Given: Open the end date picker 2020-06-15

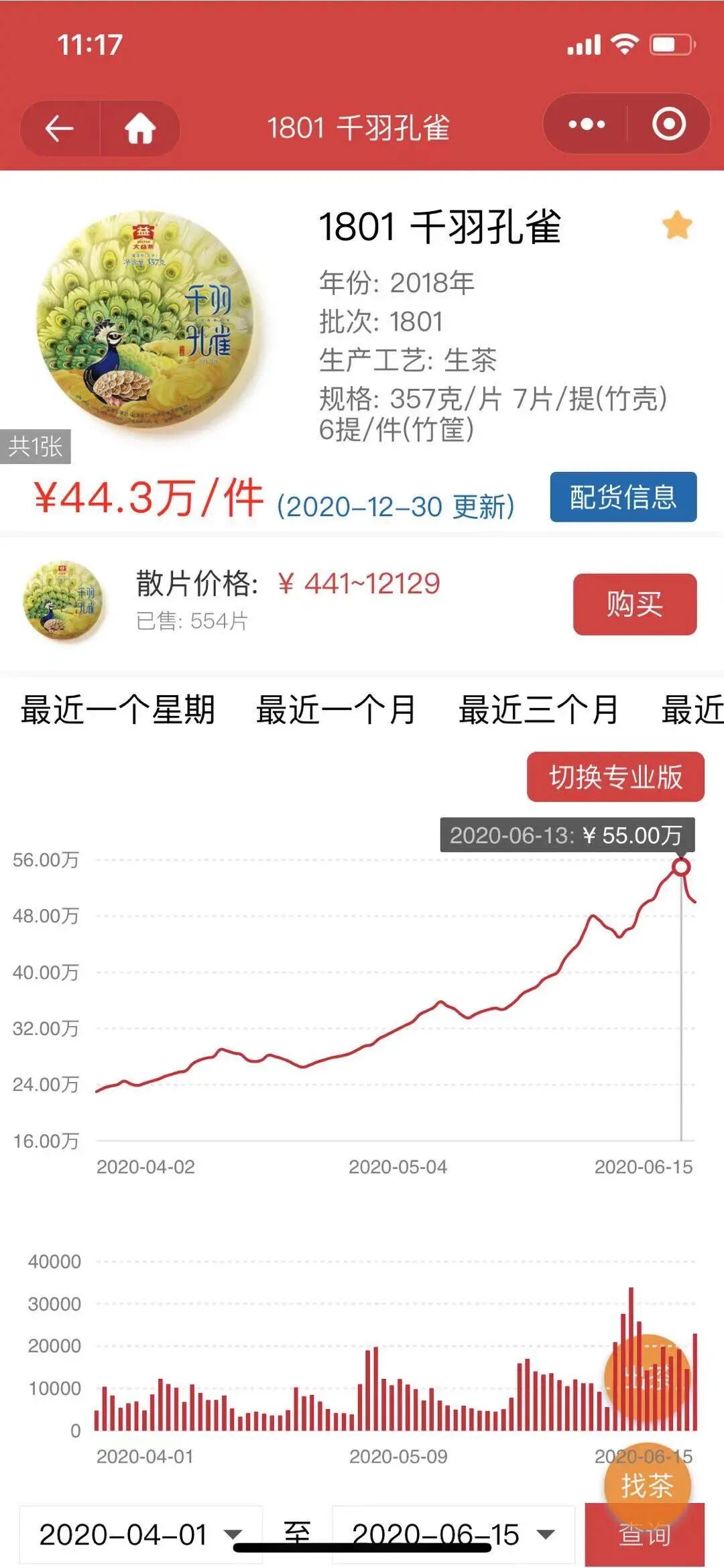Looking at the screenshot, I should (x=453, y=1534).
